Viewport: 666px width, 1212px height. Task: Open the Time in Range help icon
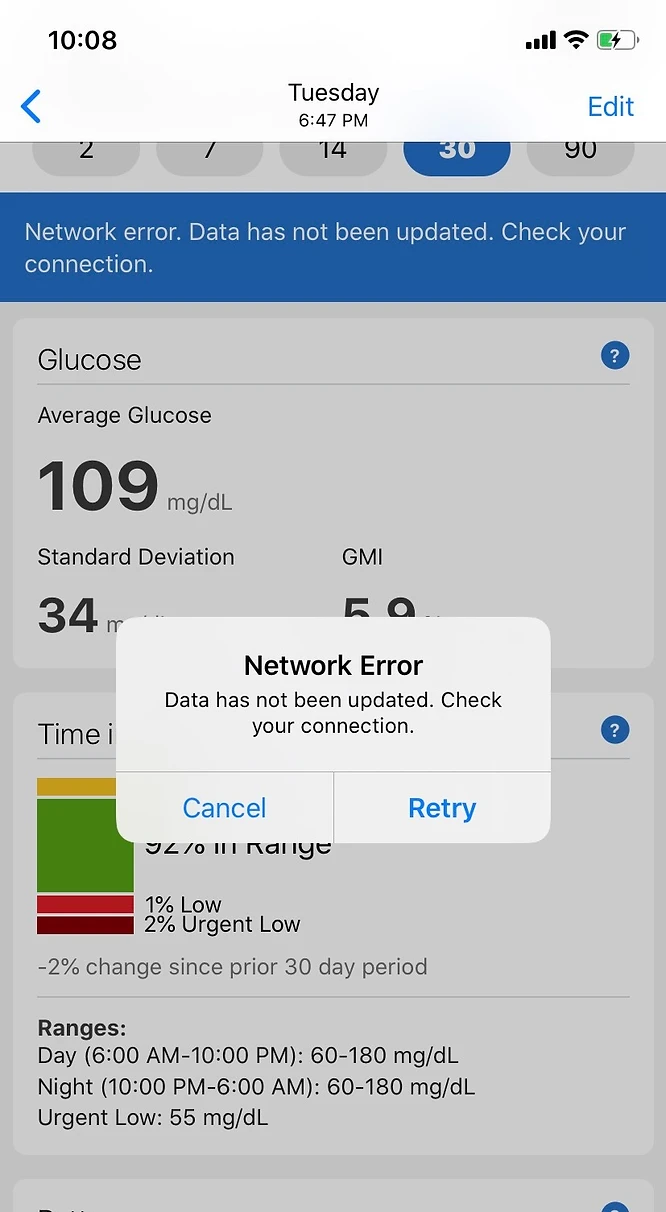(x=615, y=730)
